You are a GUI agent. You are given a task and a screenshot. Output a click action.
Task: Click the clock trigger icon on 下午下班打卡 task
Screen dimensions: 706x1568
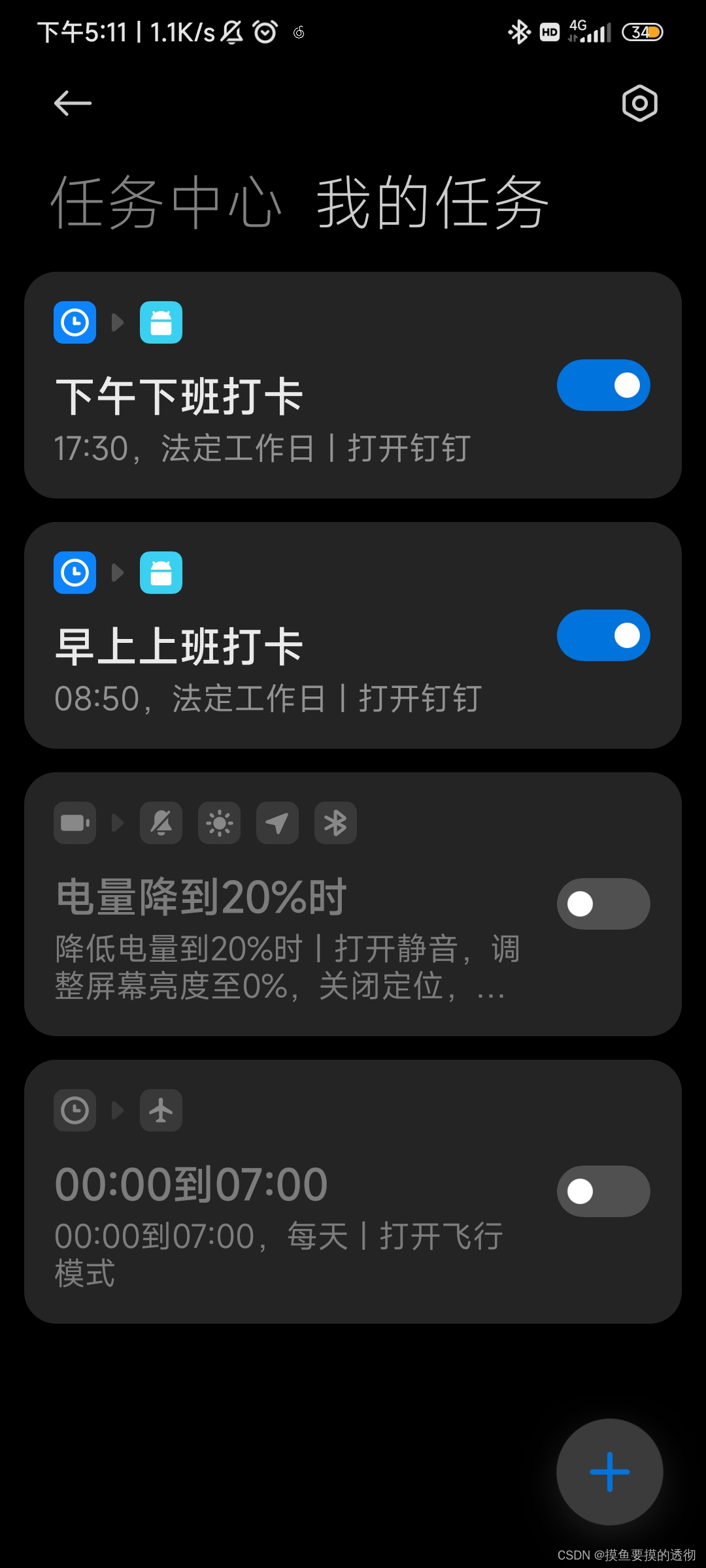74,322
